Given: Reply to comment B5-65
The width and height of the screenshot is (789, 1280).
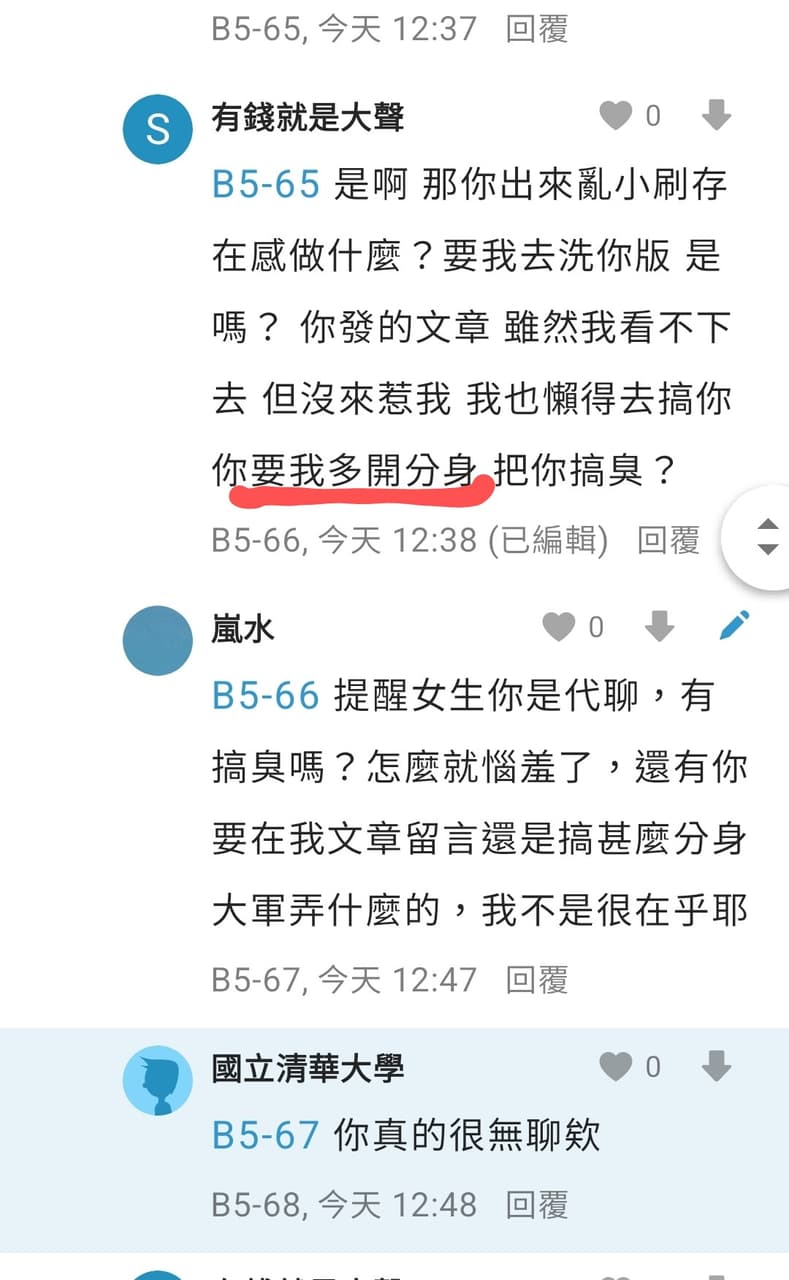Looking at the screenshot, I should tap(537, 29).
